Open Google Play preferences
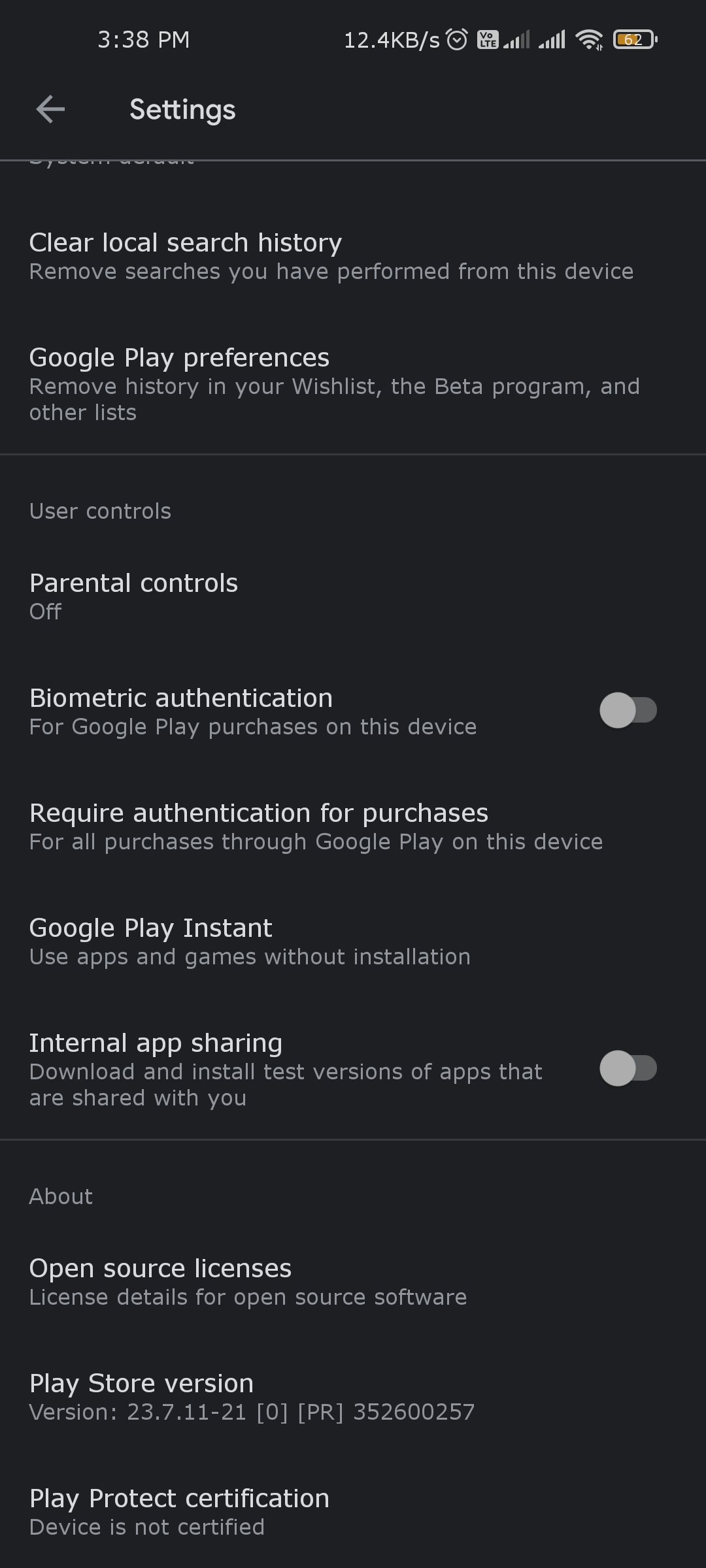706x1568 pixels. 353,384
